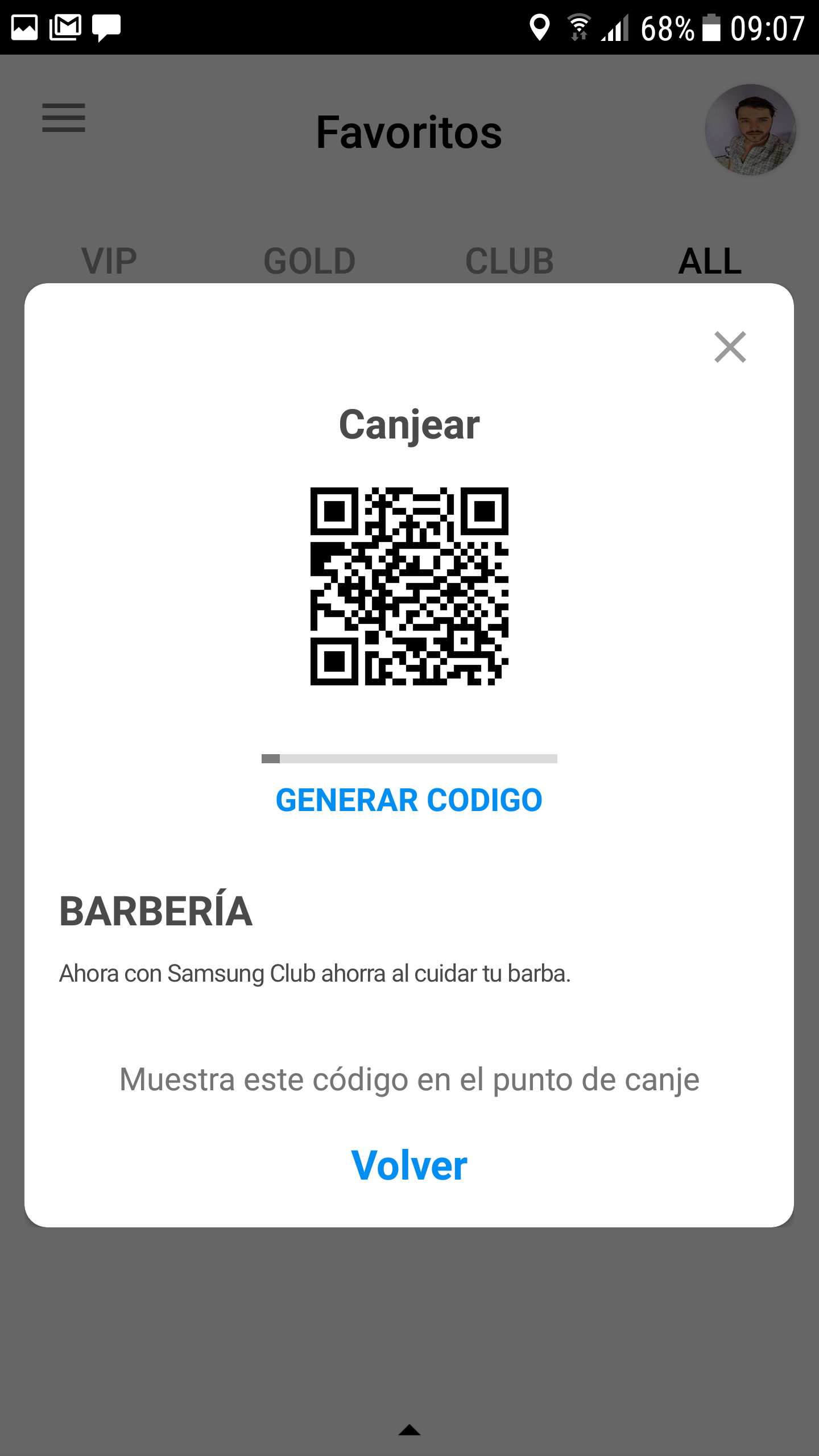Open the profile picture avatar
819x1456 pixels.
tap(750, 130)
